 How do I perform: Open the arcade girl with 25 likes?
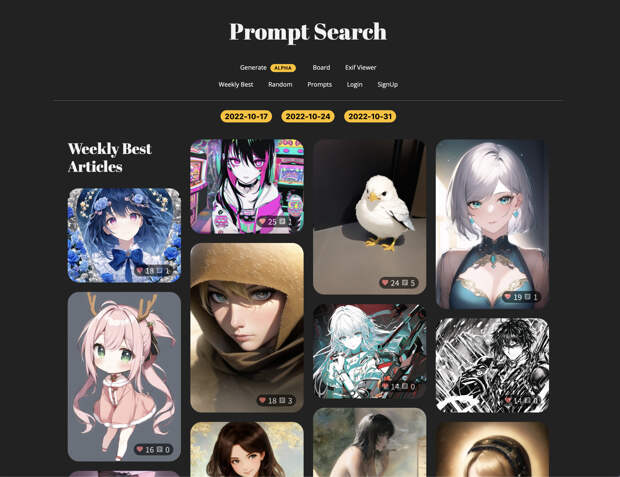(x=247, y=185)
